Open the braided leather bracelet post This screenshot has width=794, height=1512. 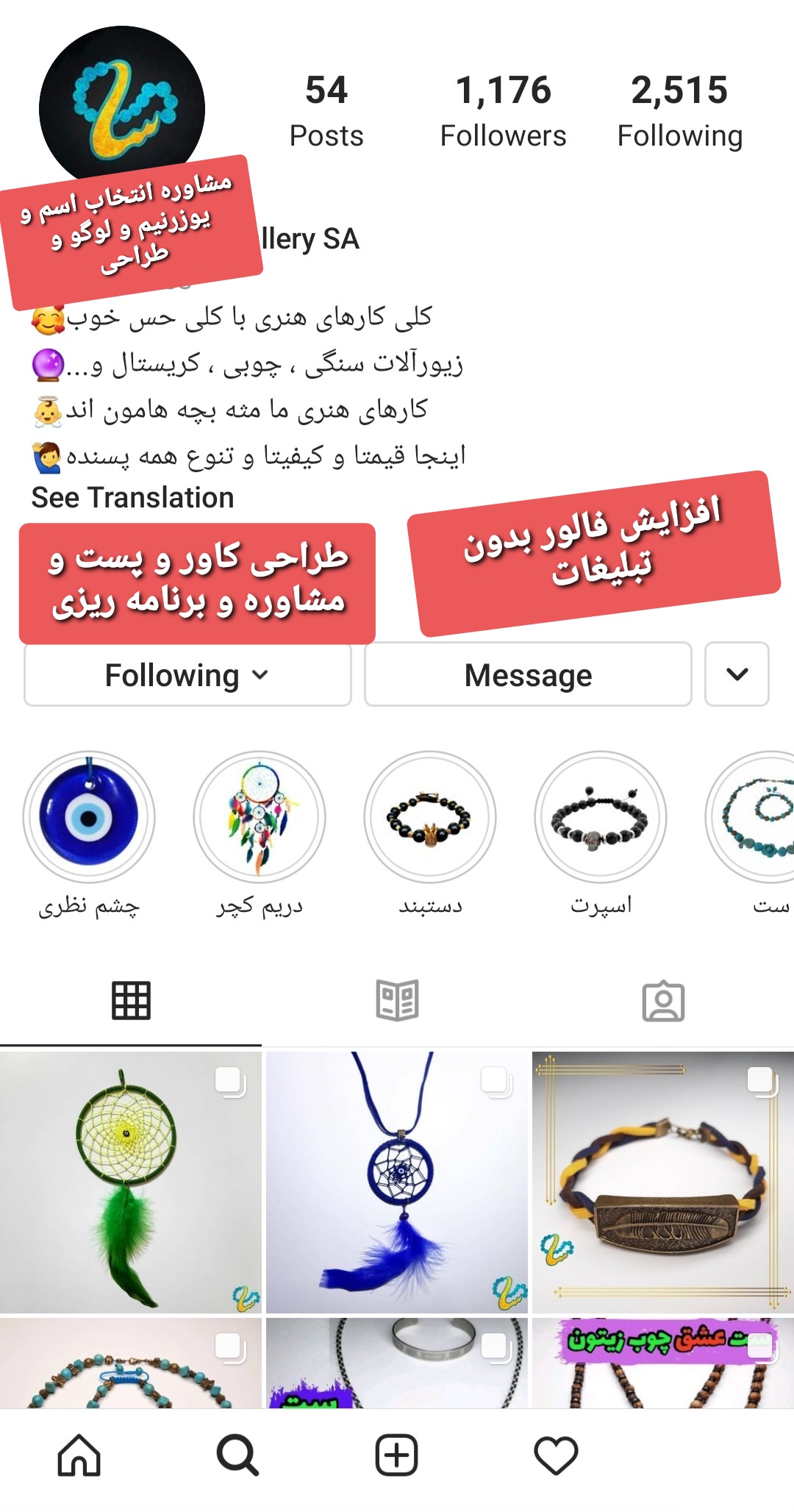point(662,1182)
